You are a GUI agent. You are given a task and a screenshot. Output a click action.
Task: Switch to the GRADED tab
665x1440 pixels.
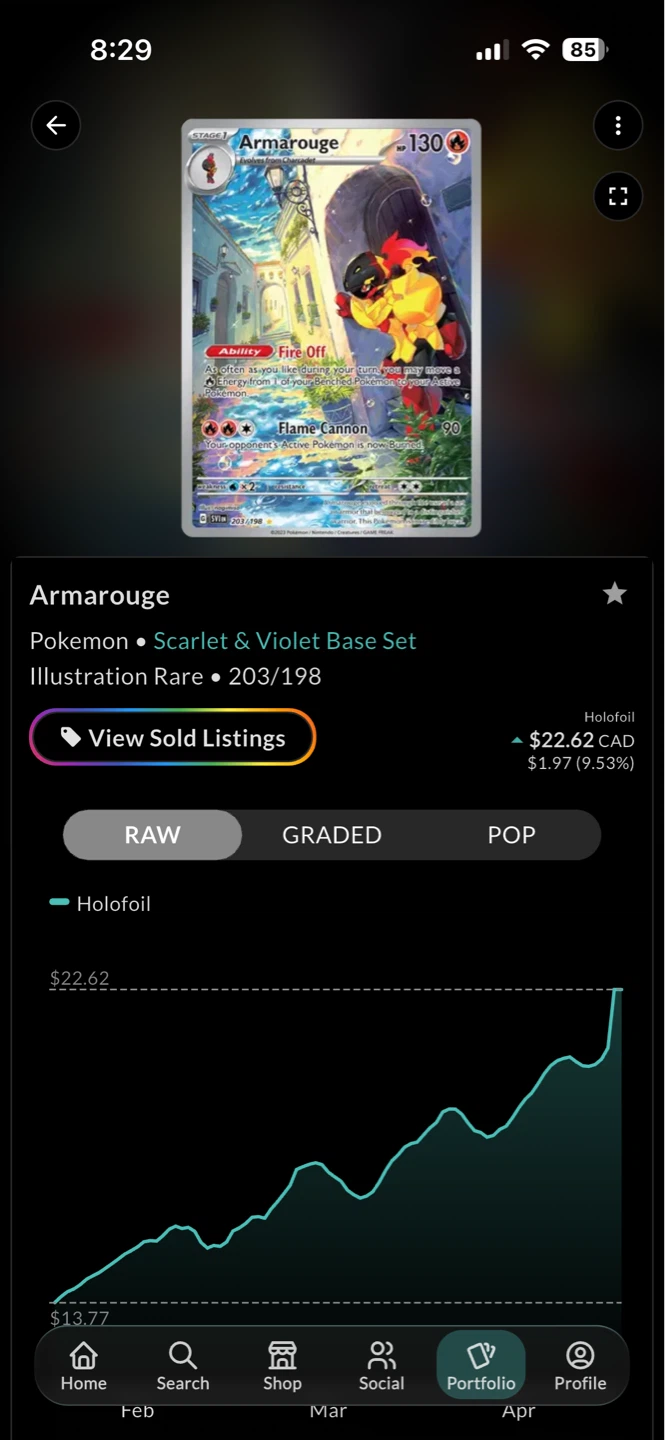point(332,835)
